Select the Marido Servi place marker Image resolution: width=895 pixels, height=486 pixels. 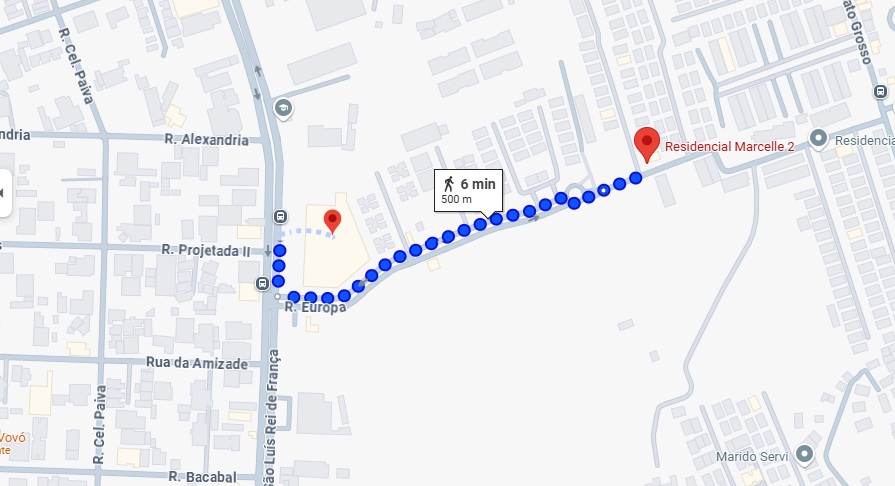tap(806, 456)
